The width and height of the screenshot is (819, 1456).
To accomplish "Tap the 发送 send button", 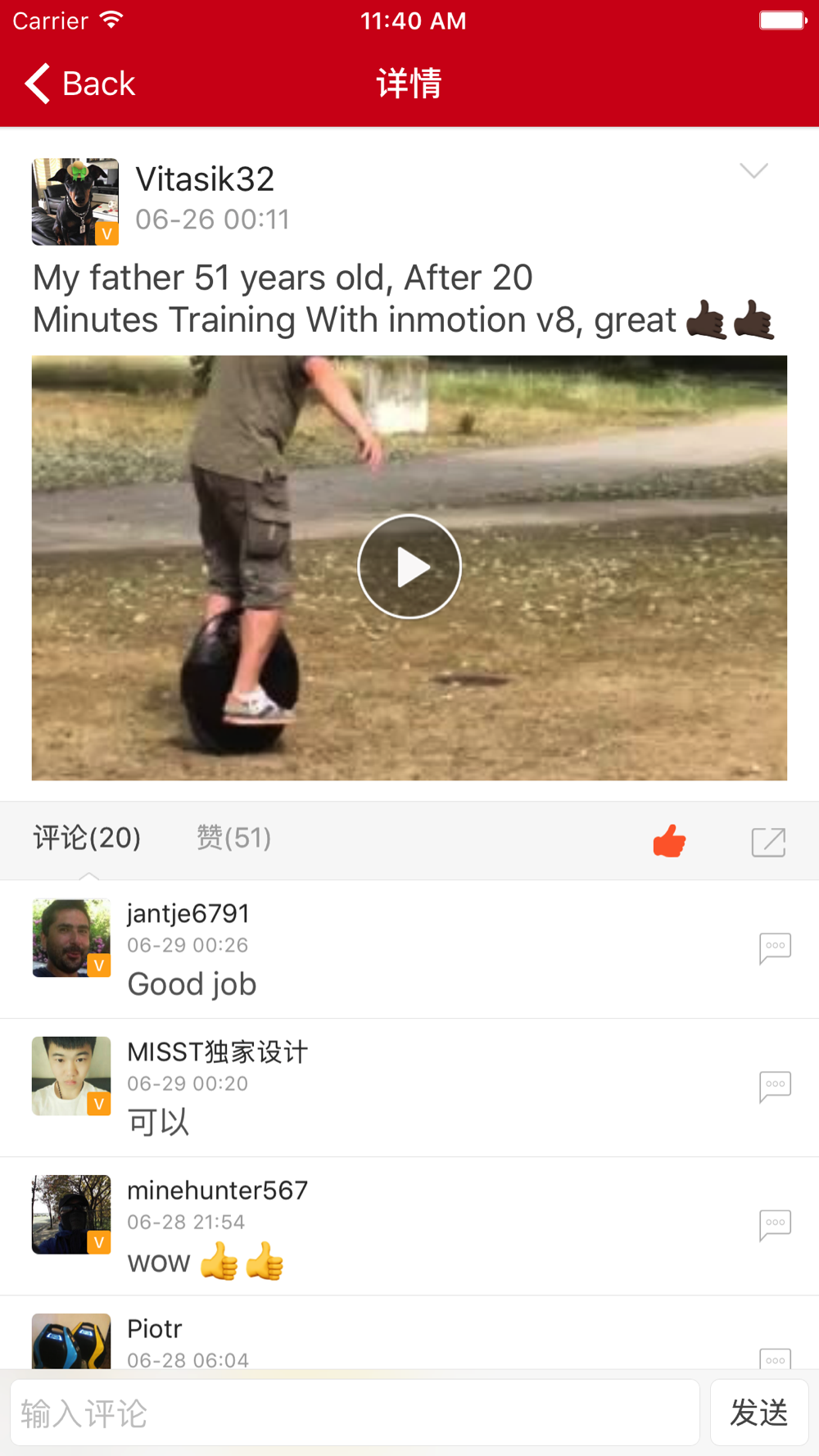I will (759, 1413).
